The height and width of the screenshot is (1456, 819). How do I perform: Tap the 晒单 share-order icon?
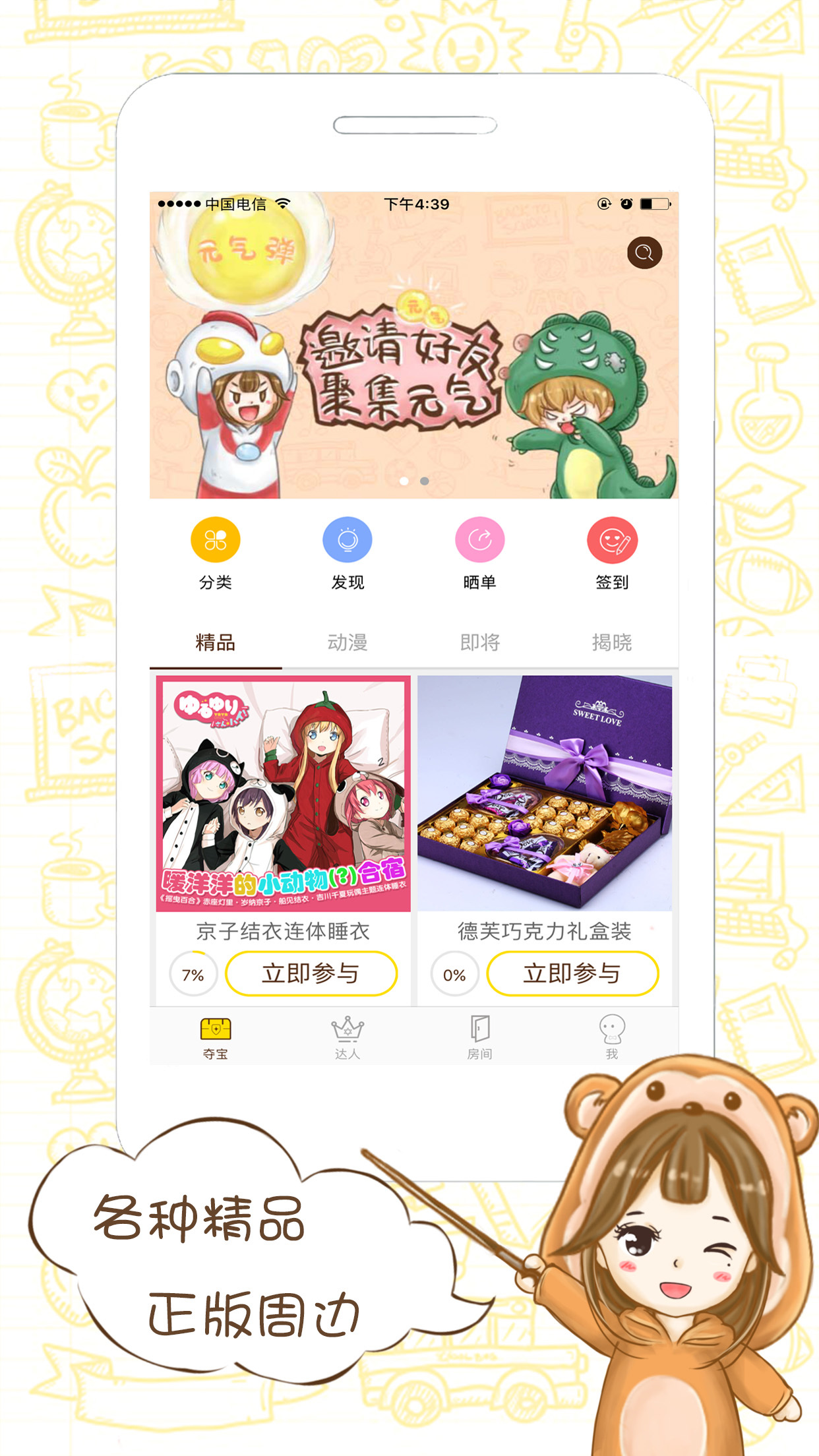pyautogui.click(x=479, y=540)
